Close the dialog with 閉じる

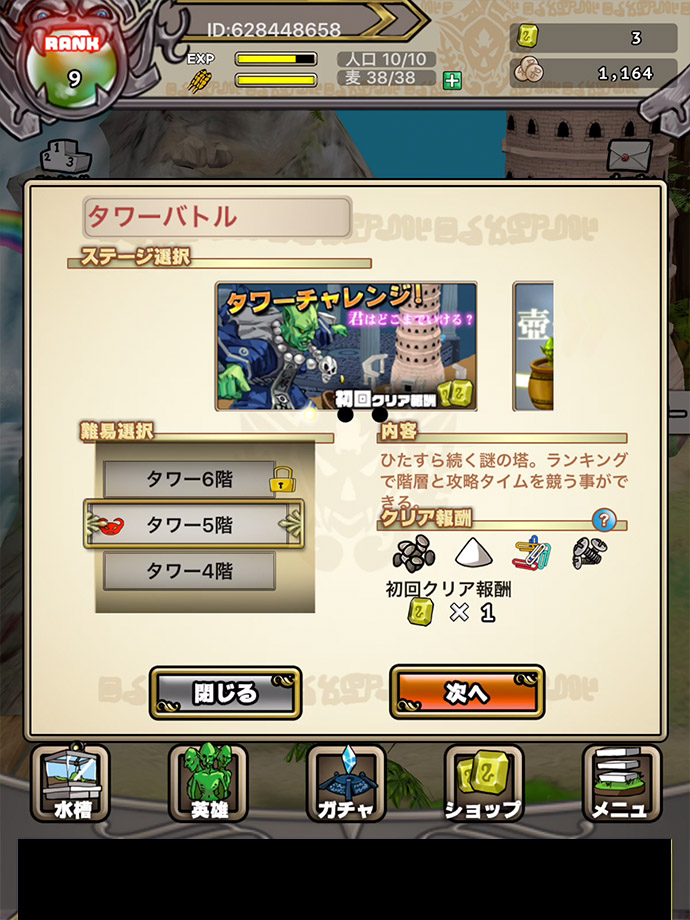coord(225,693)
